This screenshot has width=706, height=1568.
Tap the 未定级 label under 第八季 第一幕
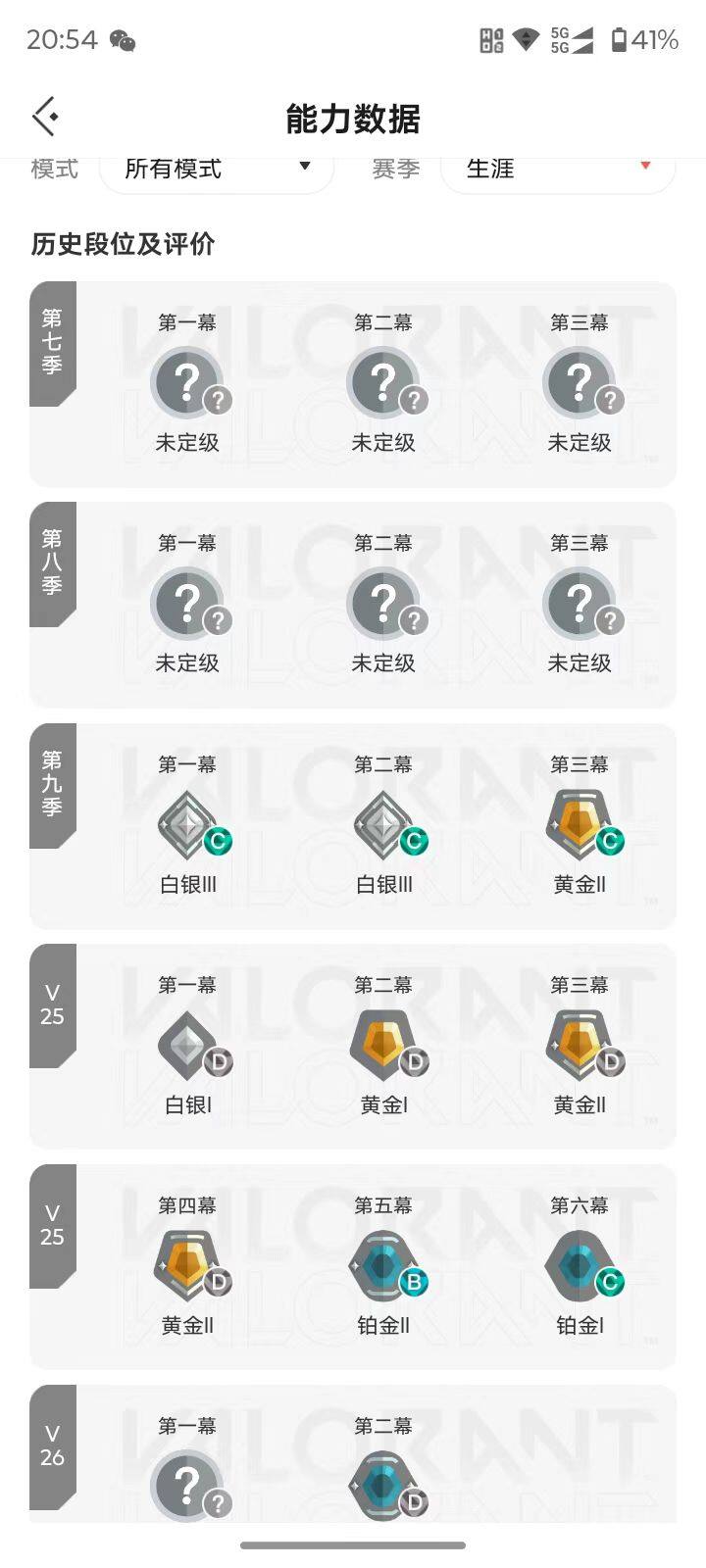[x=186, y=662]
